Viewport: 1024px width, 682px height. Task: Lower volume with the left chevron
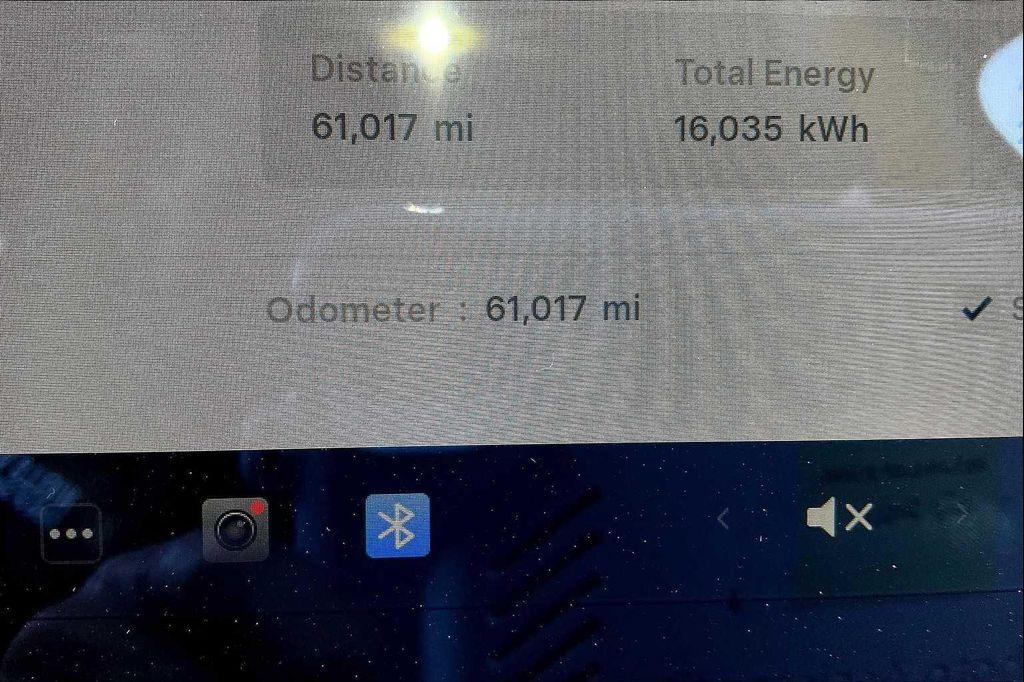723,518
